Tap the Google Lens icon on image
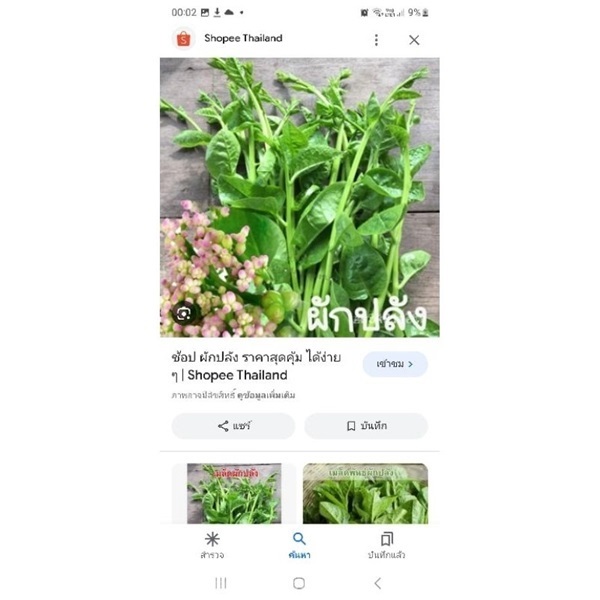 click(183, 314)
